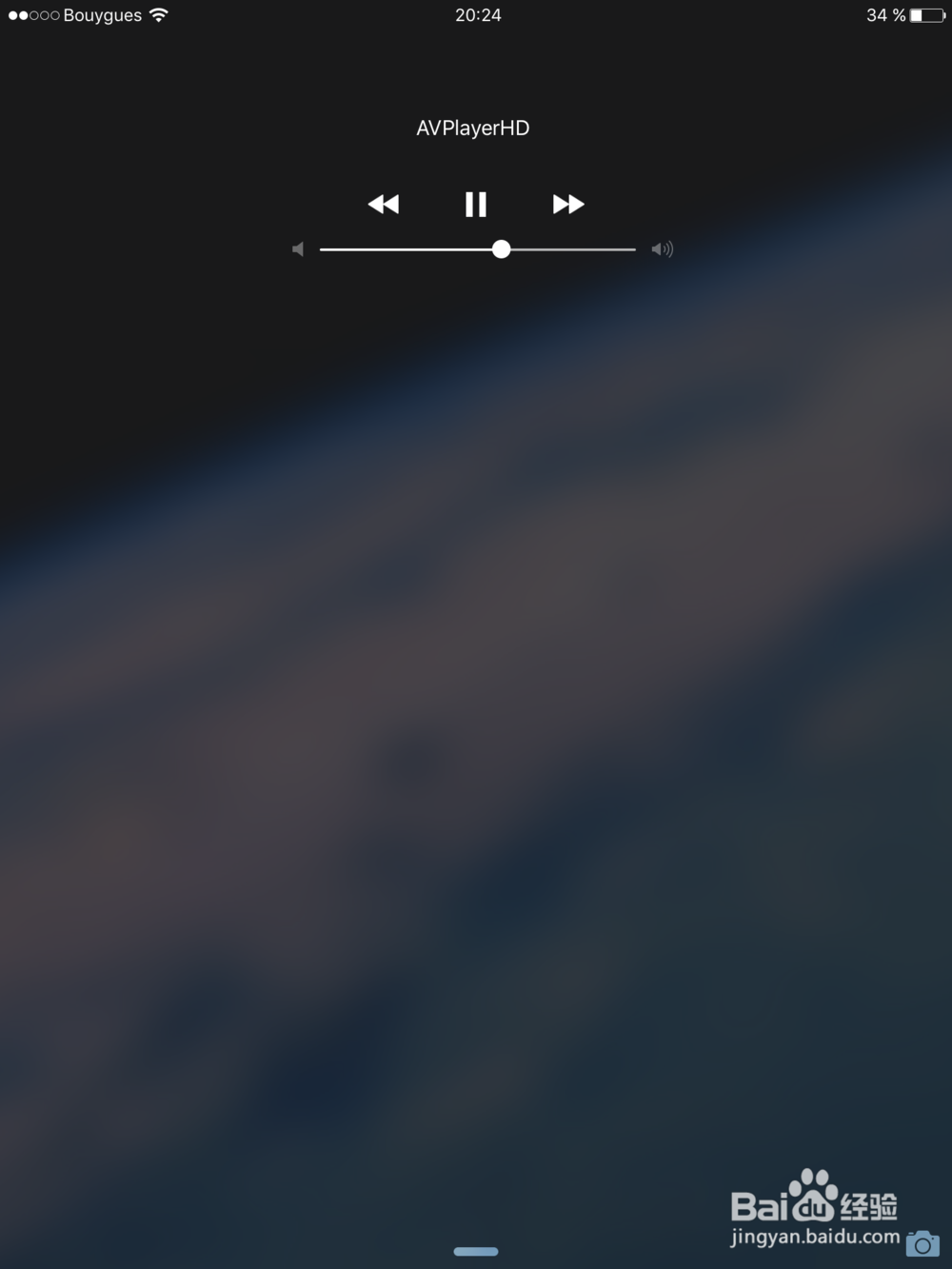952x1269 pixels.
Task: Tap the high volume speaker icon
Action: (662, 248)
